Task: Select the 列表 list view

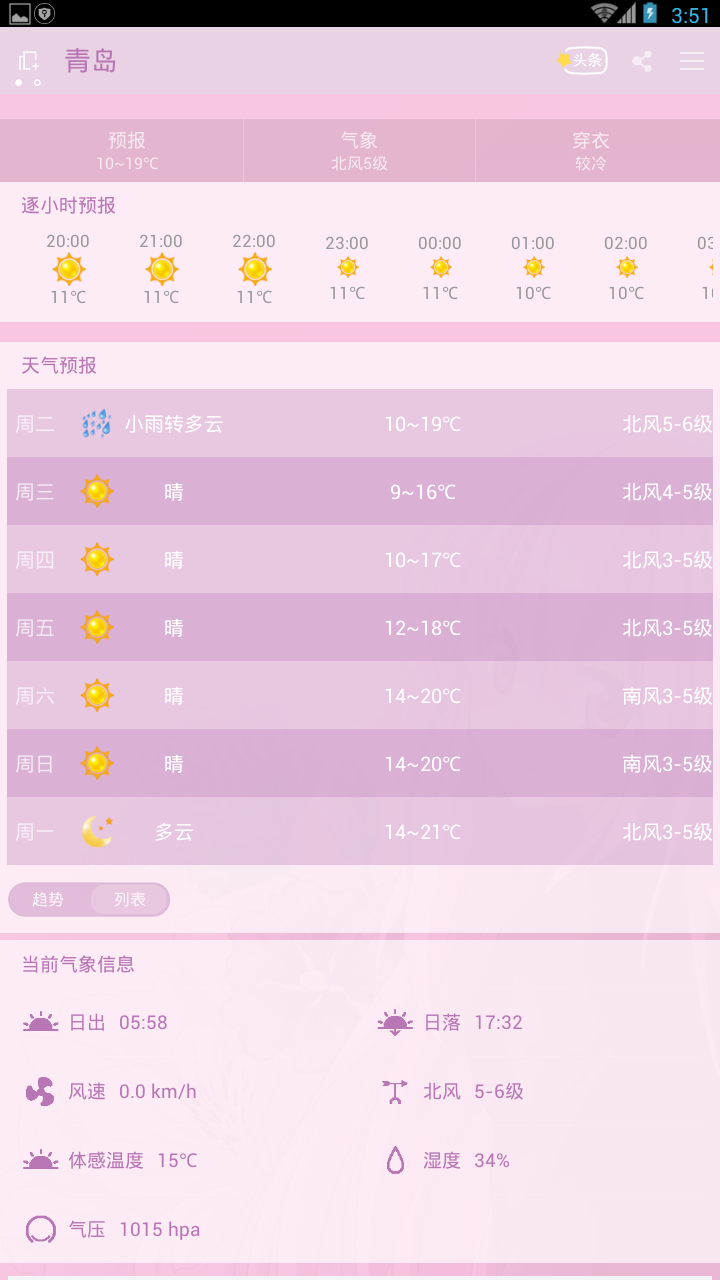Action: [130, 899]
